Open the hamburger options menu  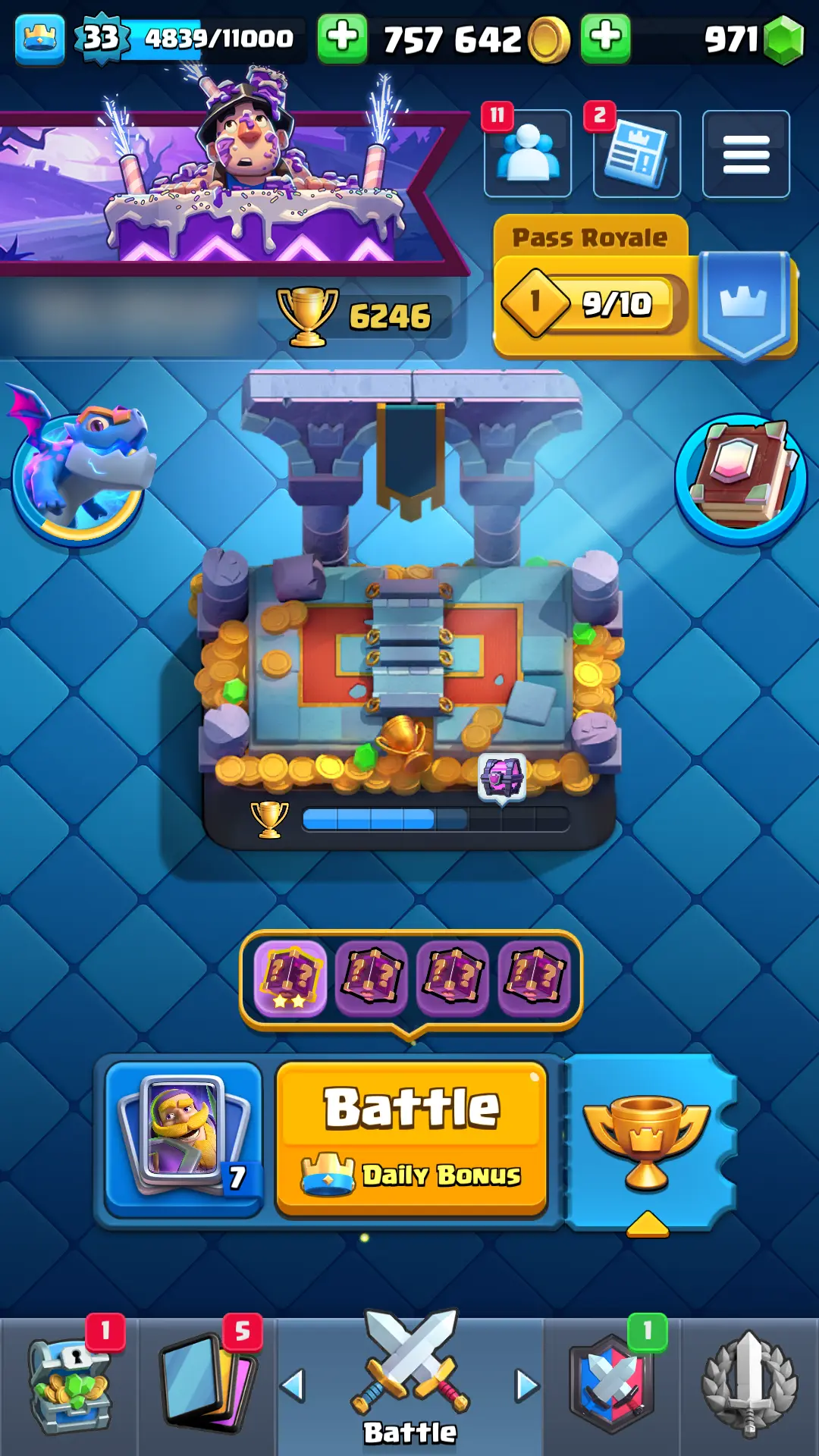746,154
